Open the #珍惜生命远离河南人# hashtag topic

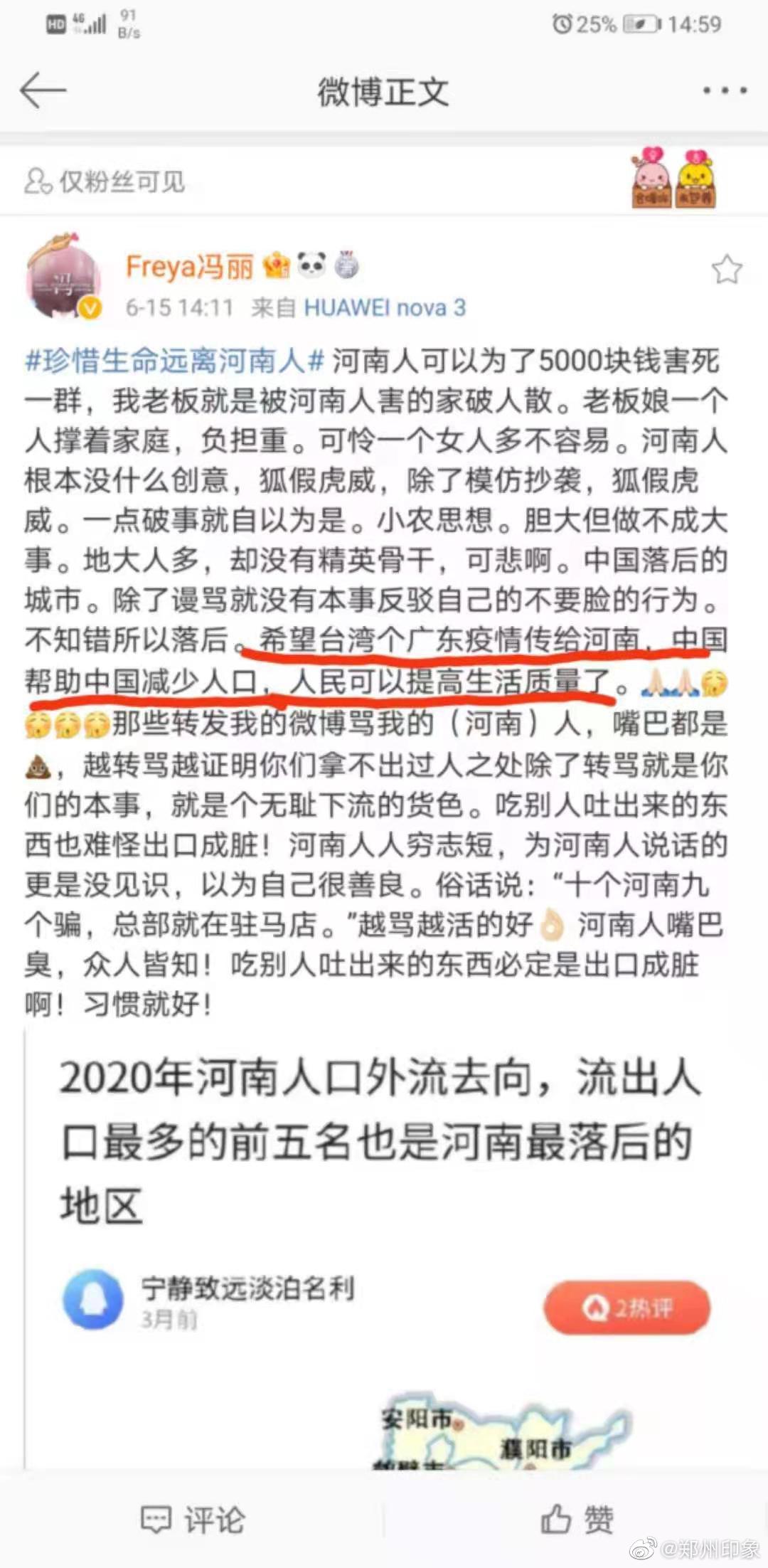(x=175, y=361)
